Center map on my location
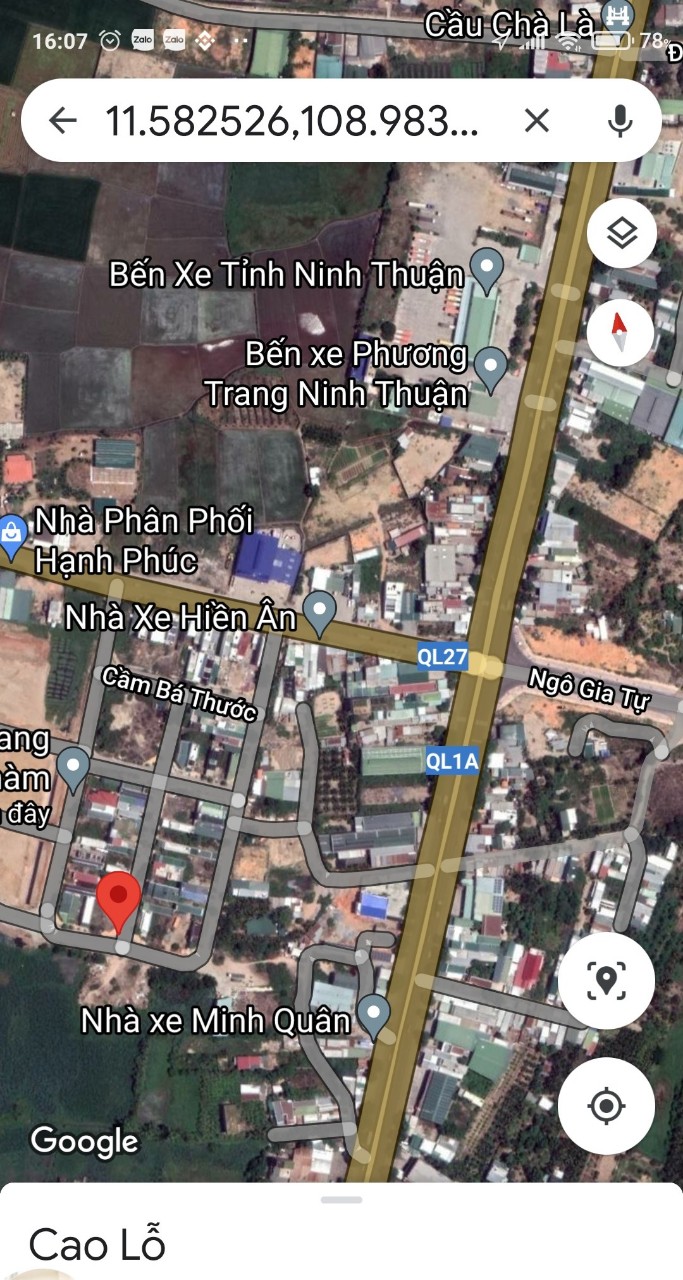 pyautogui.click(x=606, y=1106)
